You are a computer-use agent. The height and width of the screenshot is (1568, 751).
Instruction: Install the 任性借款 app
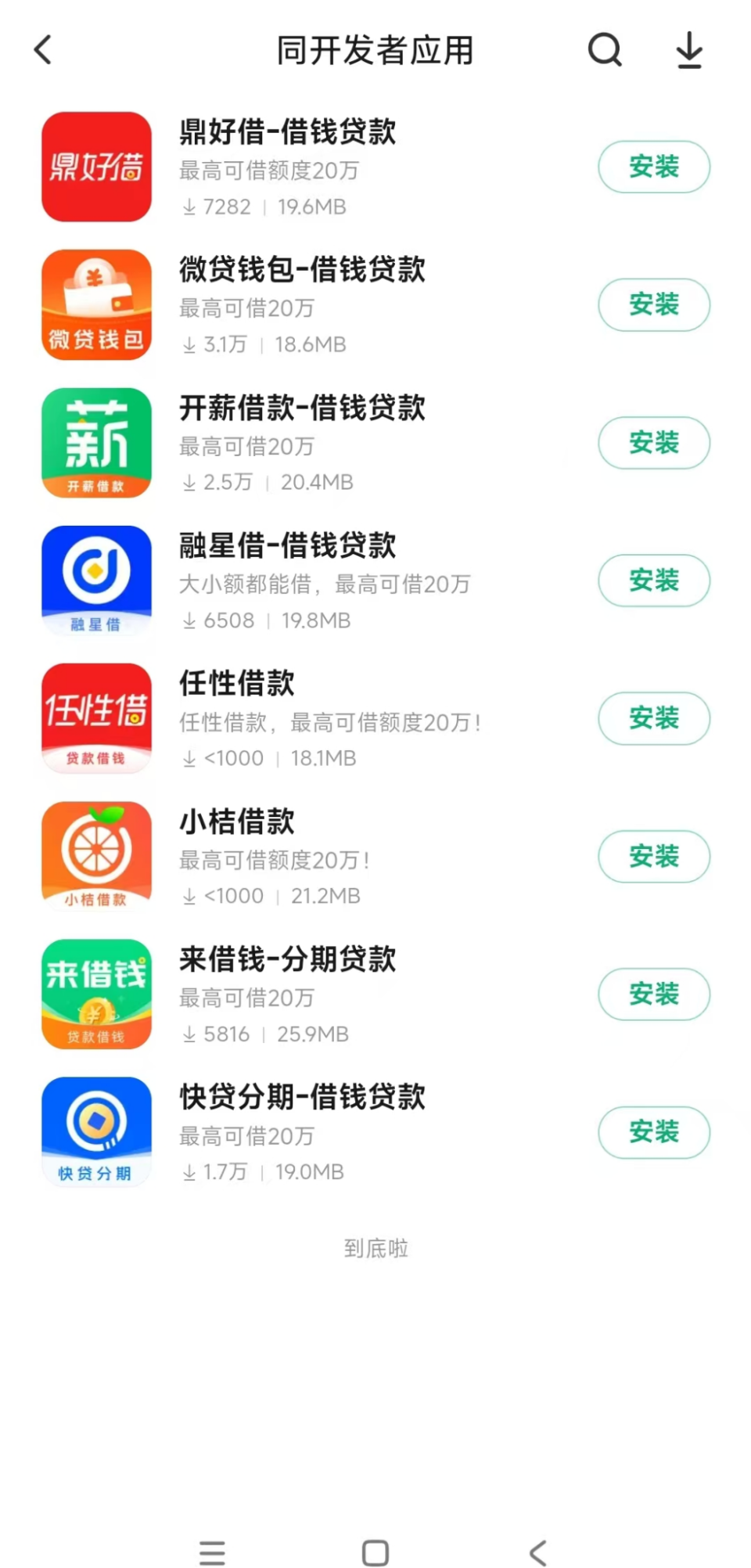(x=653, y=718)
